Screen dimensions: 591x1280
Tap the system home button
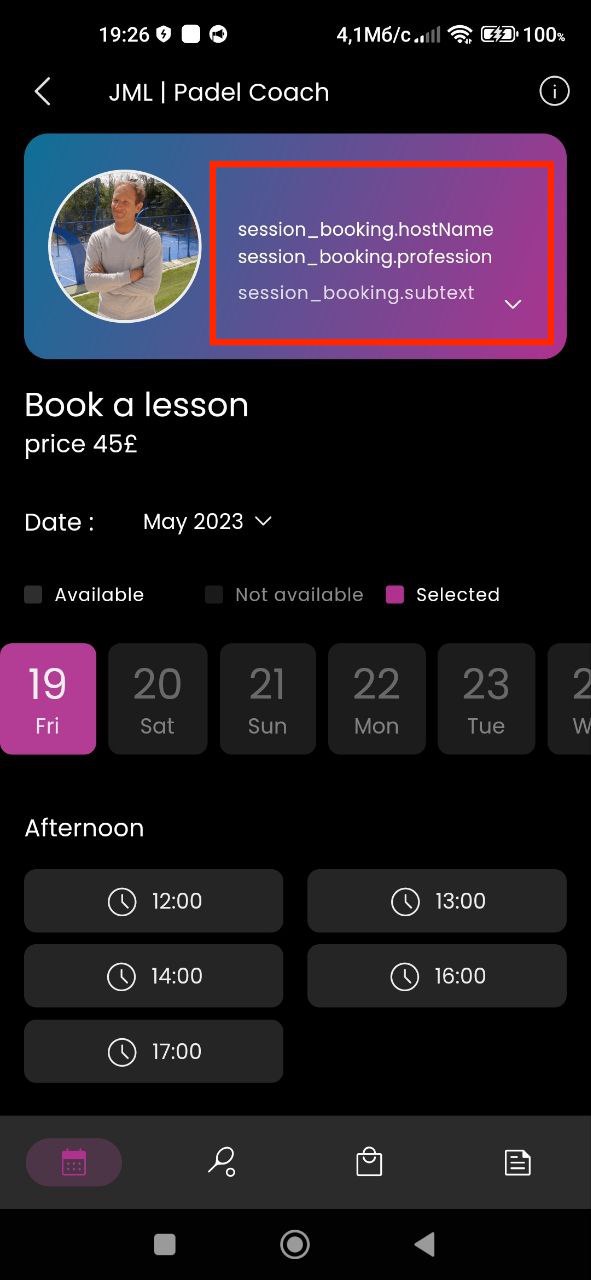tap(295, 1244)
